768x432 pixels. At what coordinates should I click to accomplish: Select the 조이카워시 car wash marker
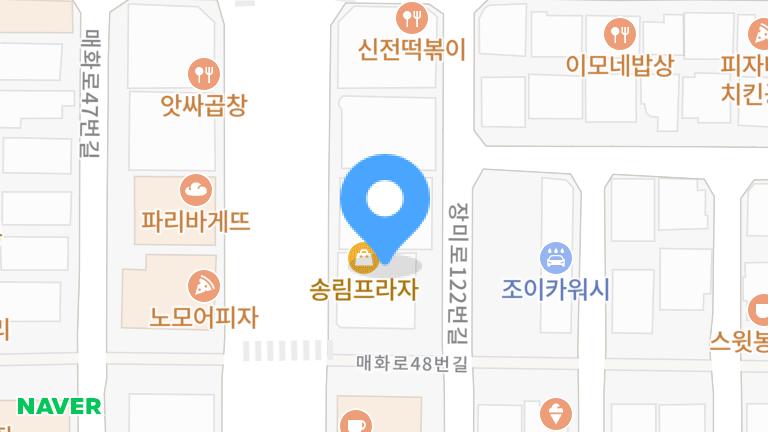tap(554, 258)
